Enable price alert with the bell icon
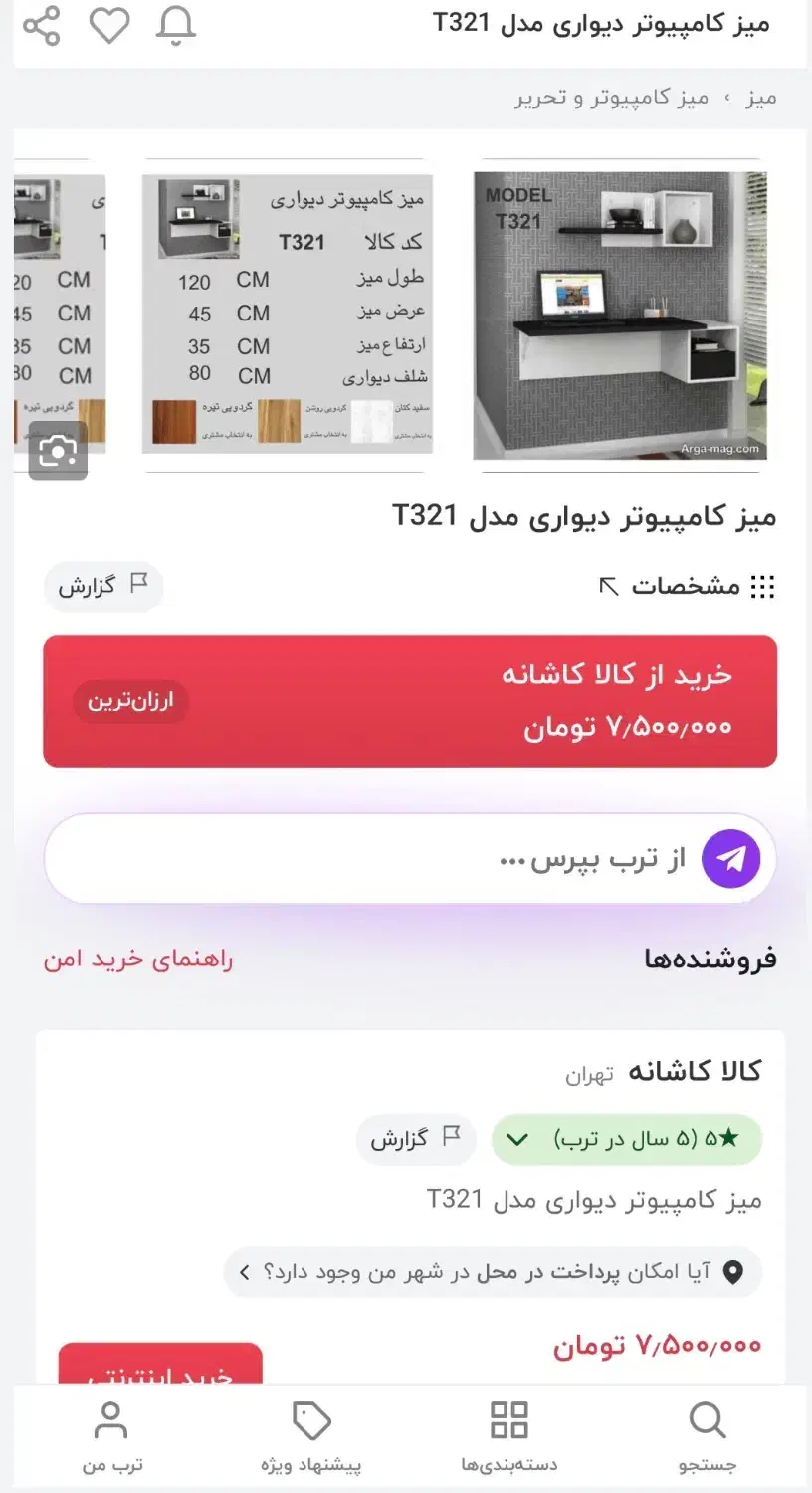 176,26
